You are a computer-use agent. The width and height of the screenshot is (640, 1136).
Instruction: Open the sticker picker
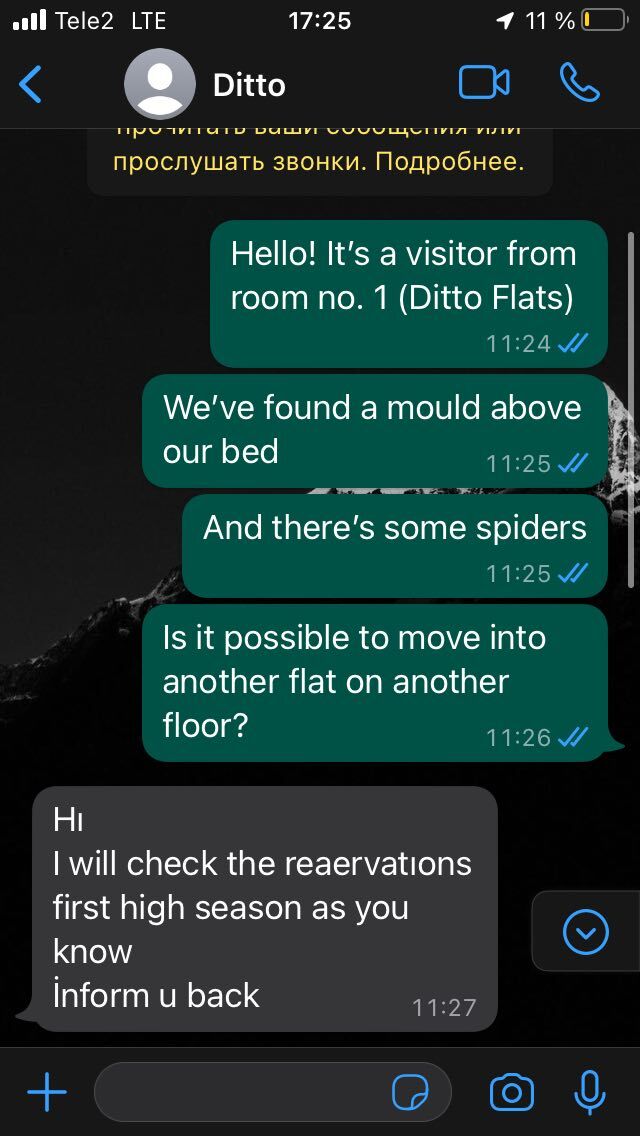click(410, 1093)
